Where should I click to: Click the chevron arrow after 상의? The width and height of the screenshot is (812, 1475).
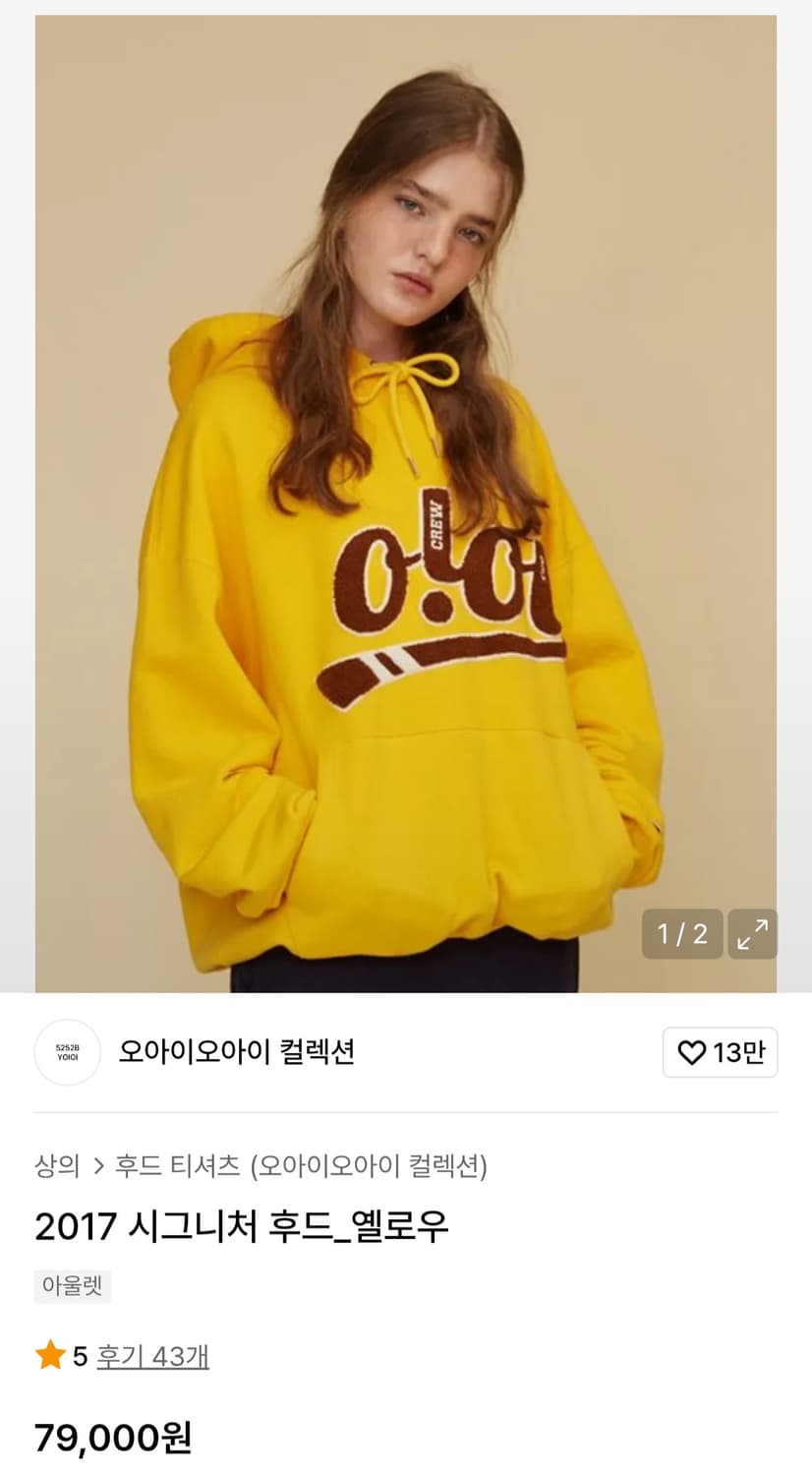point(100,1163)
